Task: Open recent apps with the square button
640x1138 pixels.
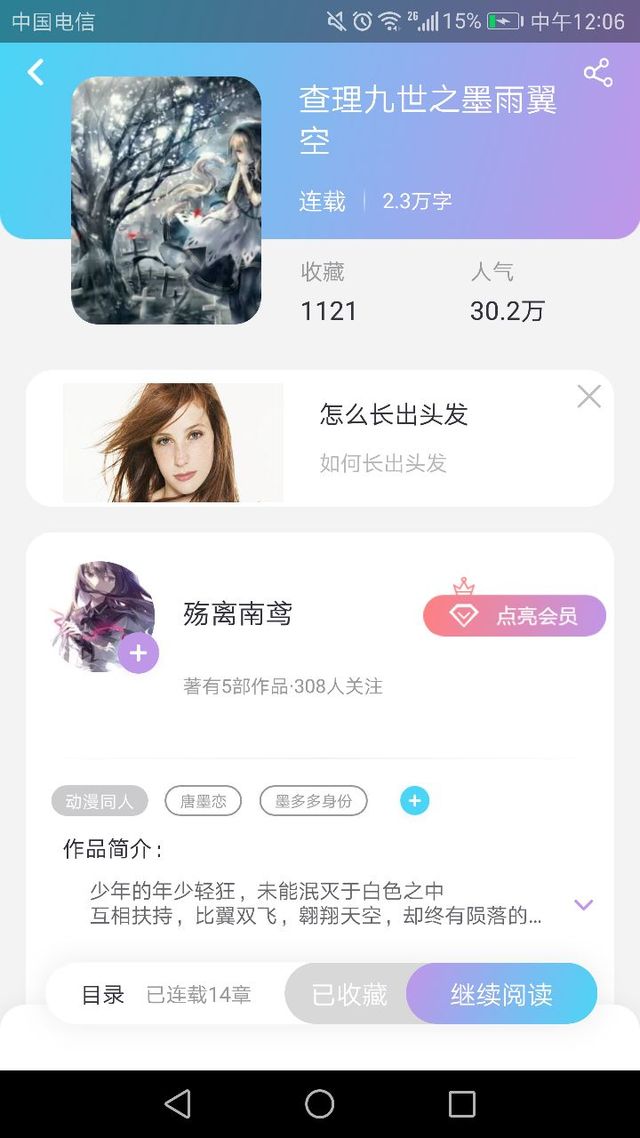Action: point(461,1104)
